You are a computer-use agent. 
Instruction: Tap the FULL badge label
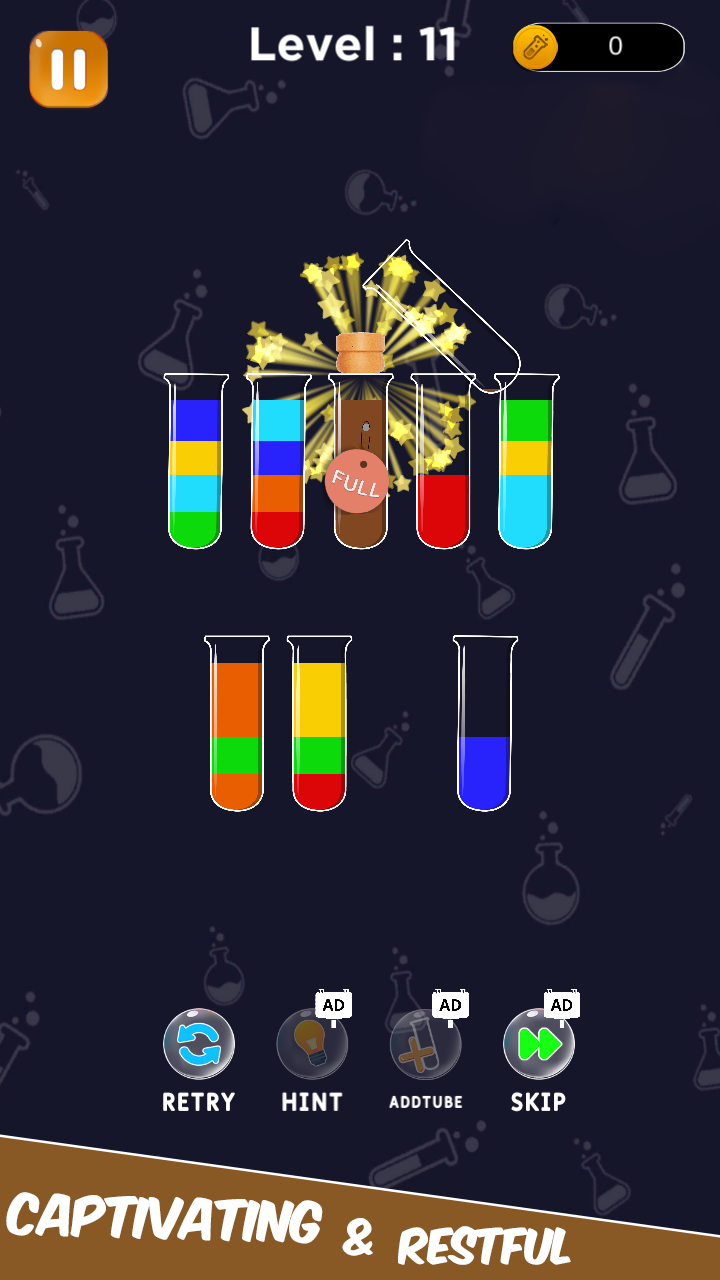357,484
